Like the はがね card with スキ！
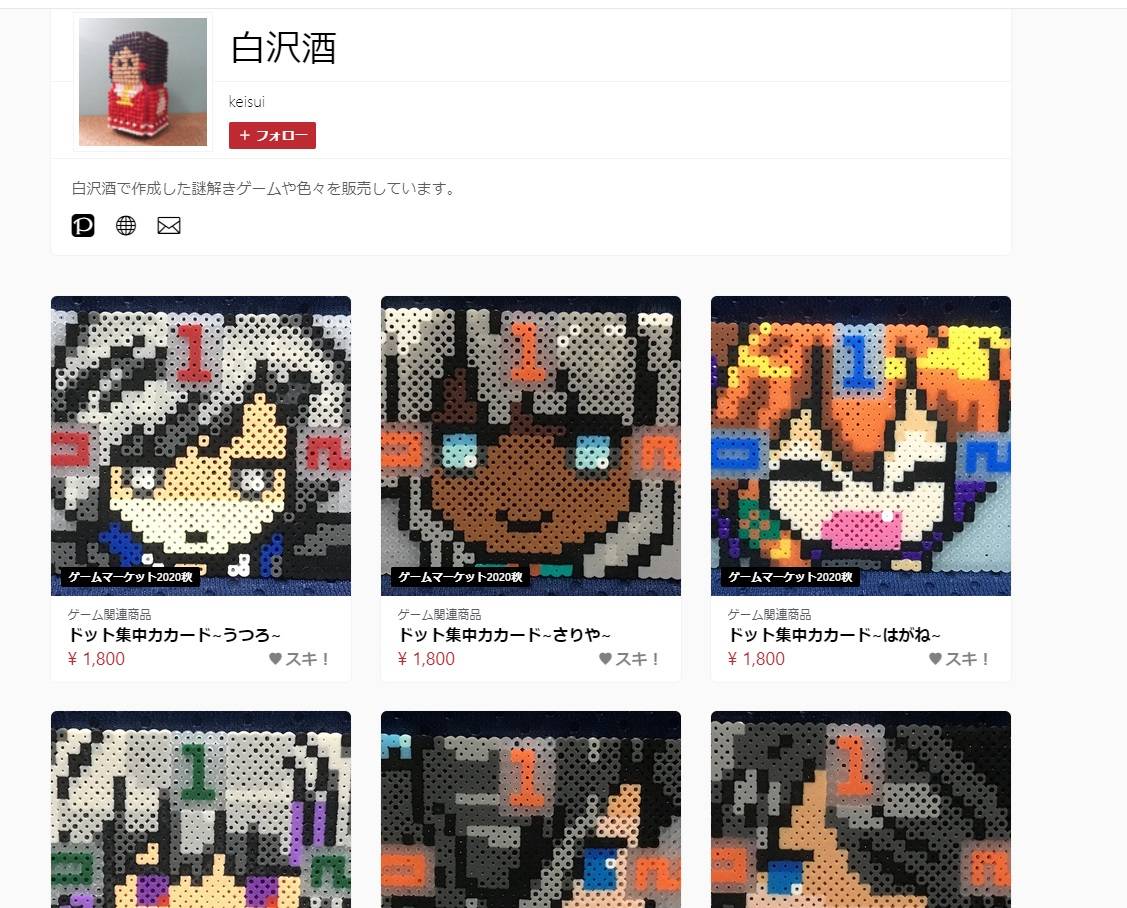This screenshot has height=908, width=1127. [x=960, y=659]
